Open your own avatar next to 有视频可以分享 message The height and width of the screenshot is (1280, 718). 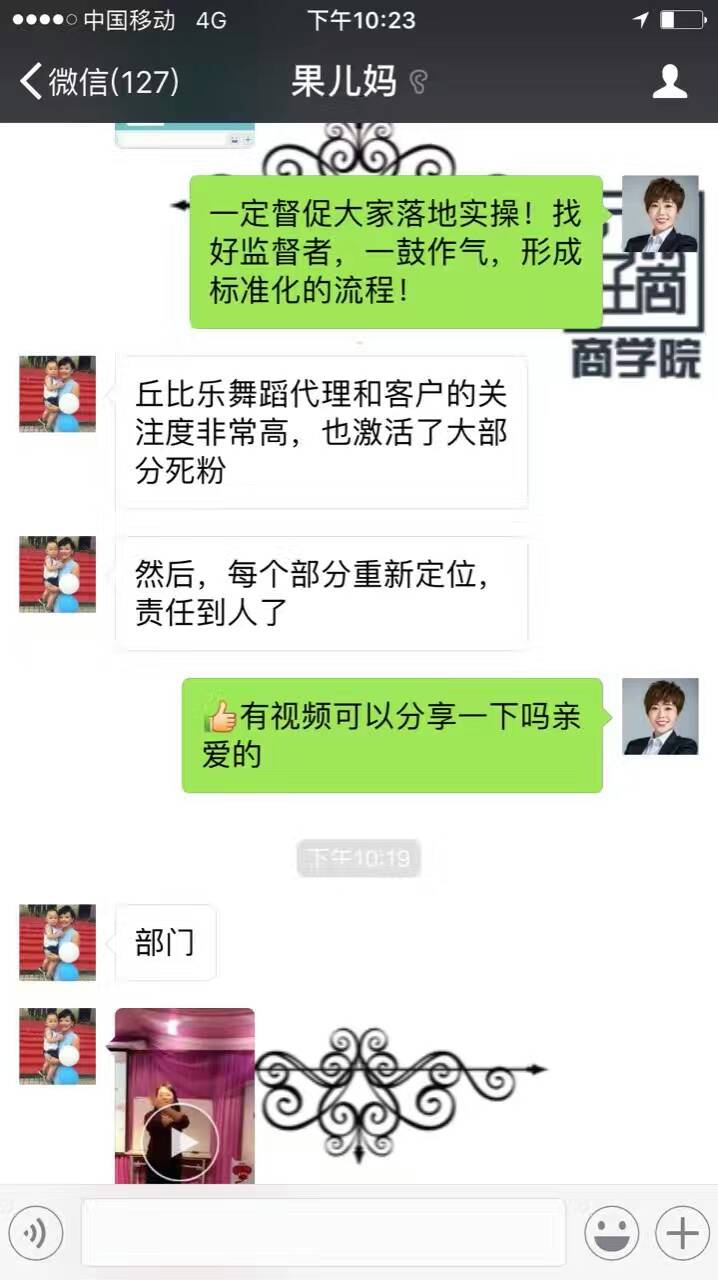pos(660,716)
